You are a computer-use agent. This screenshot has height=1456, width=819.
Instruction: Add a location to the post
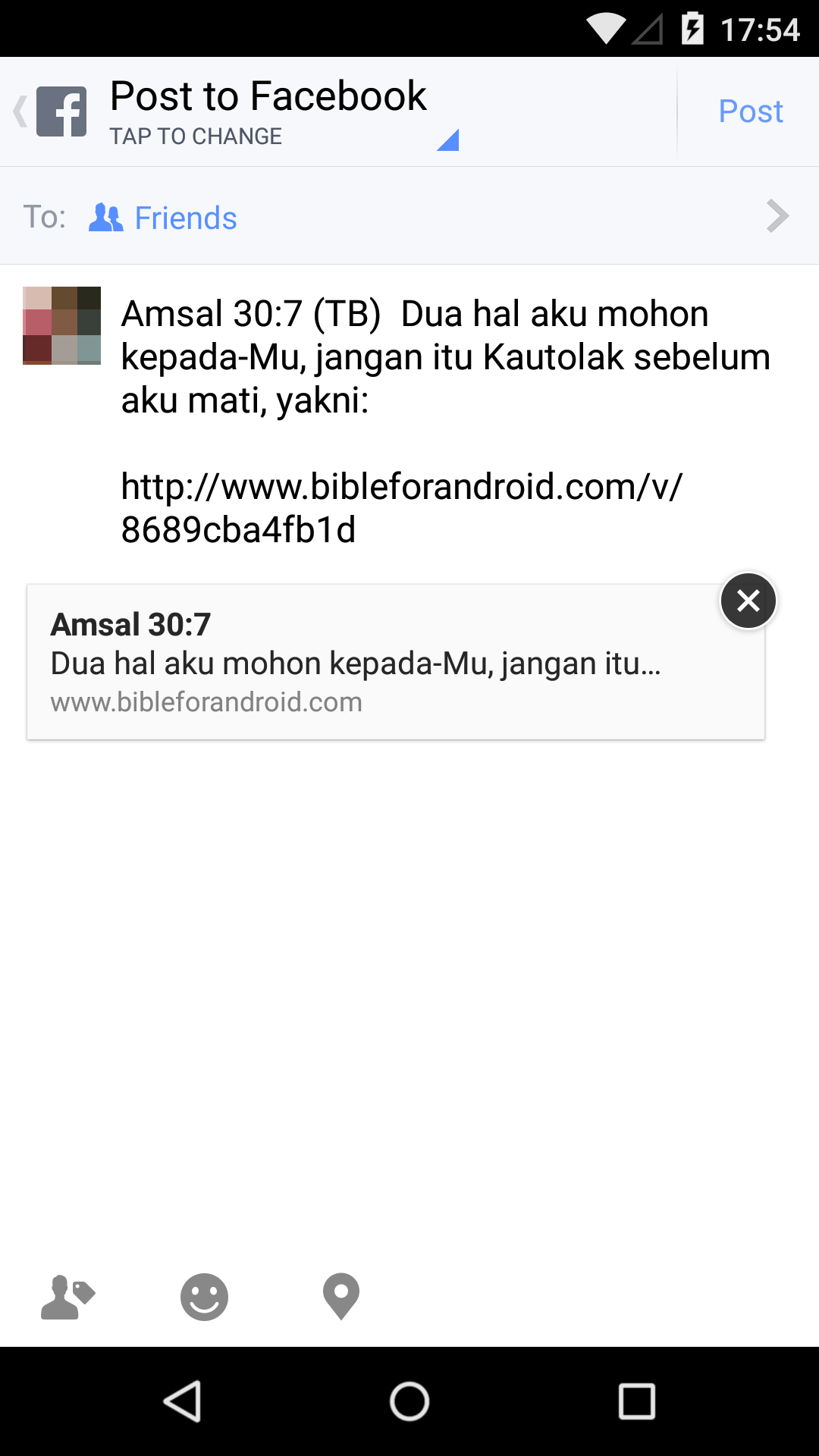pyautogui.click(x=340, y=1297)
